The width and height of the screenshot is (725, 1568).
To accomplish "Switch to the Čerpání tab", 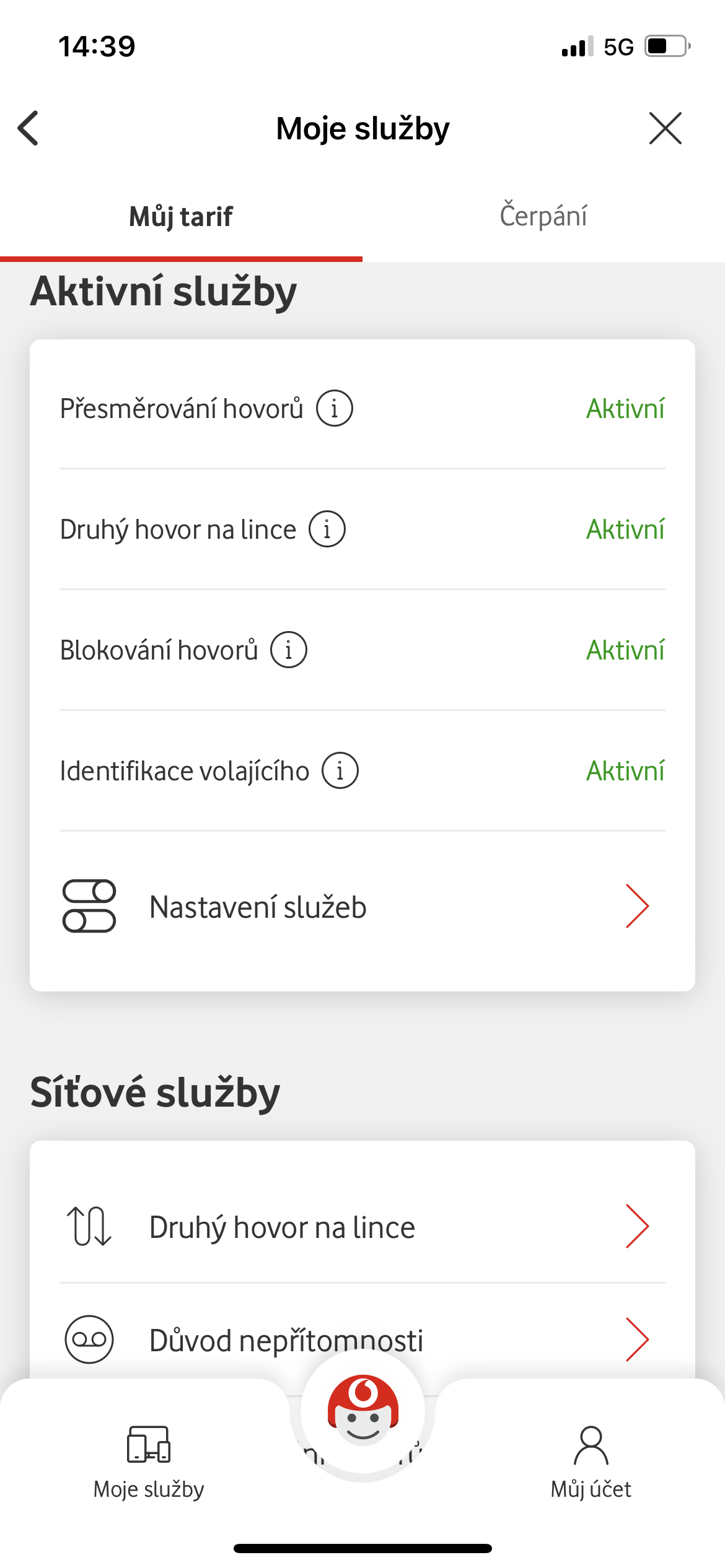I will 543,217.
